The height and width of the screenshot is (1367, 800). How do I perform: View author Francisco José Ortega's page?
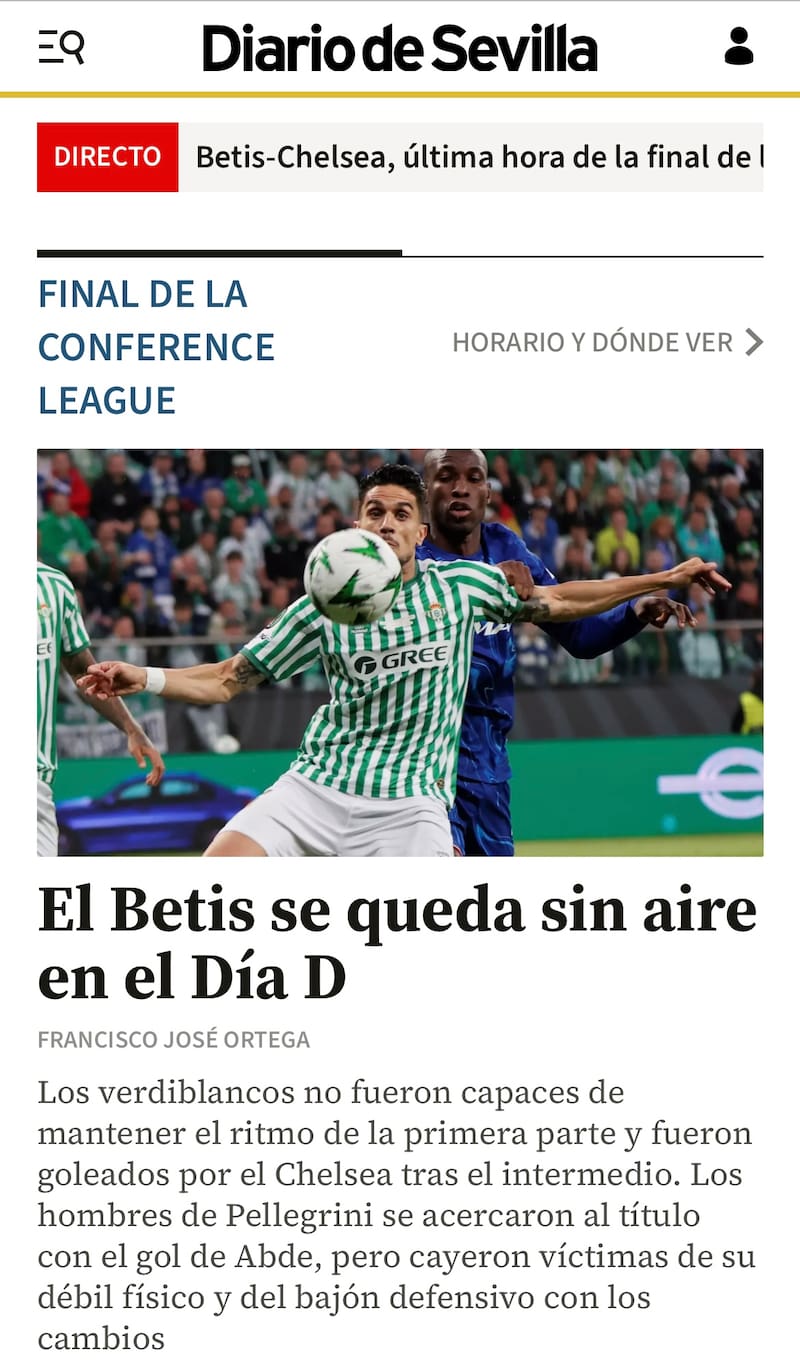(174, 1040)
